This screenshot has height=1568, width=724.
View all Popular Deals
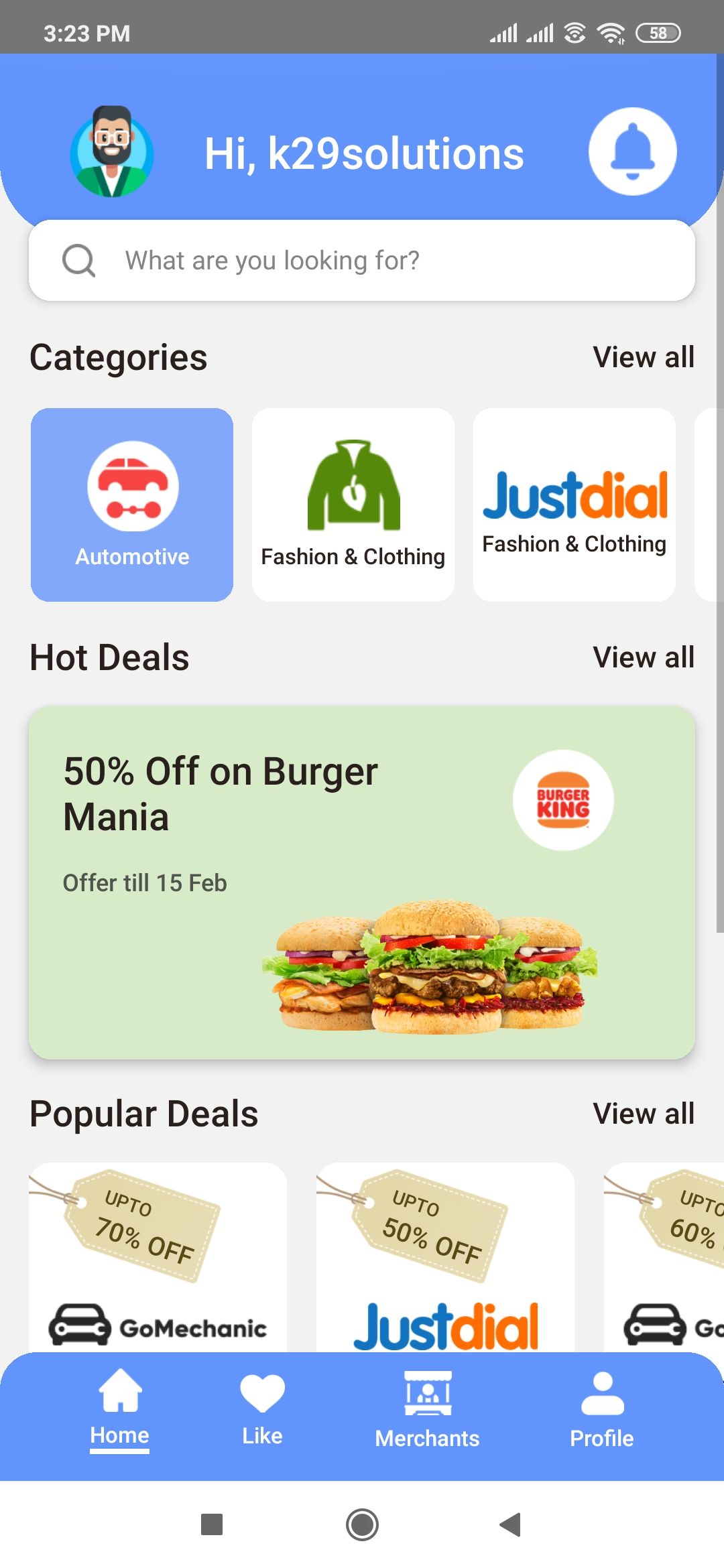(x=643, y=1114)
